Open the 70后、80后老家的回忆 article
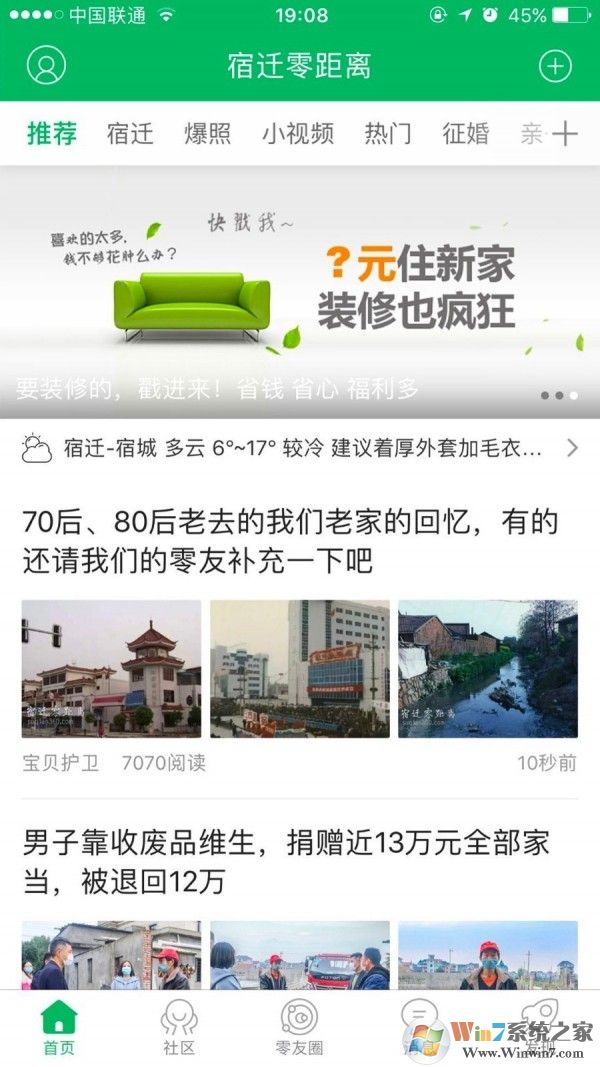This screenshot has height=1067, width=600. coord(290,540)
